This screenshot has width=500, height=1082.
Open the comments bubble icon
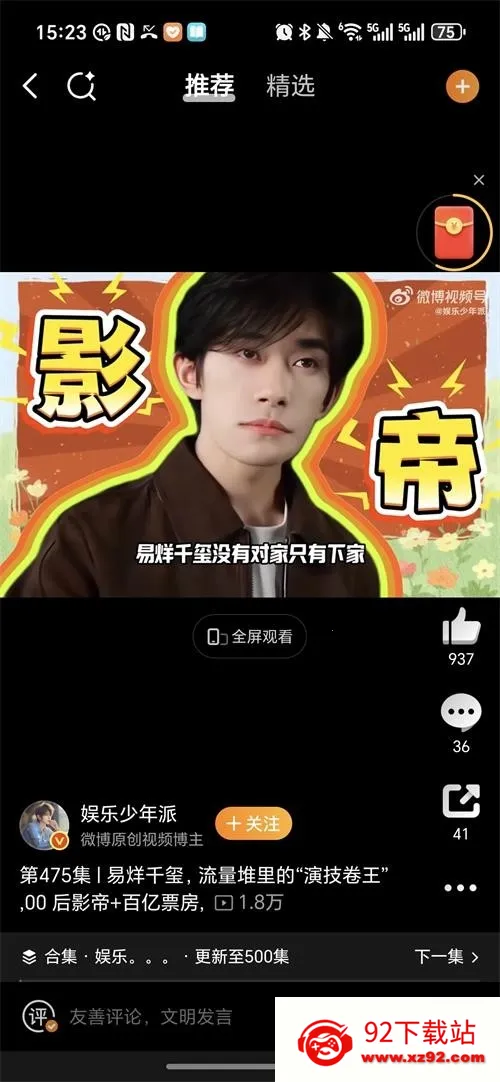click(x=461, y=714)
